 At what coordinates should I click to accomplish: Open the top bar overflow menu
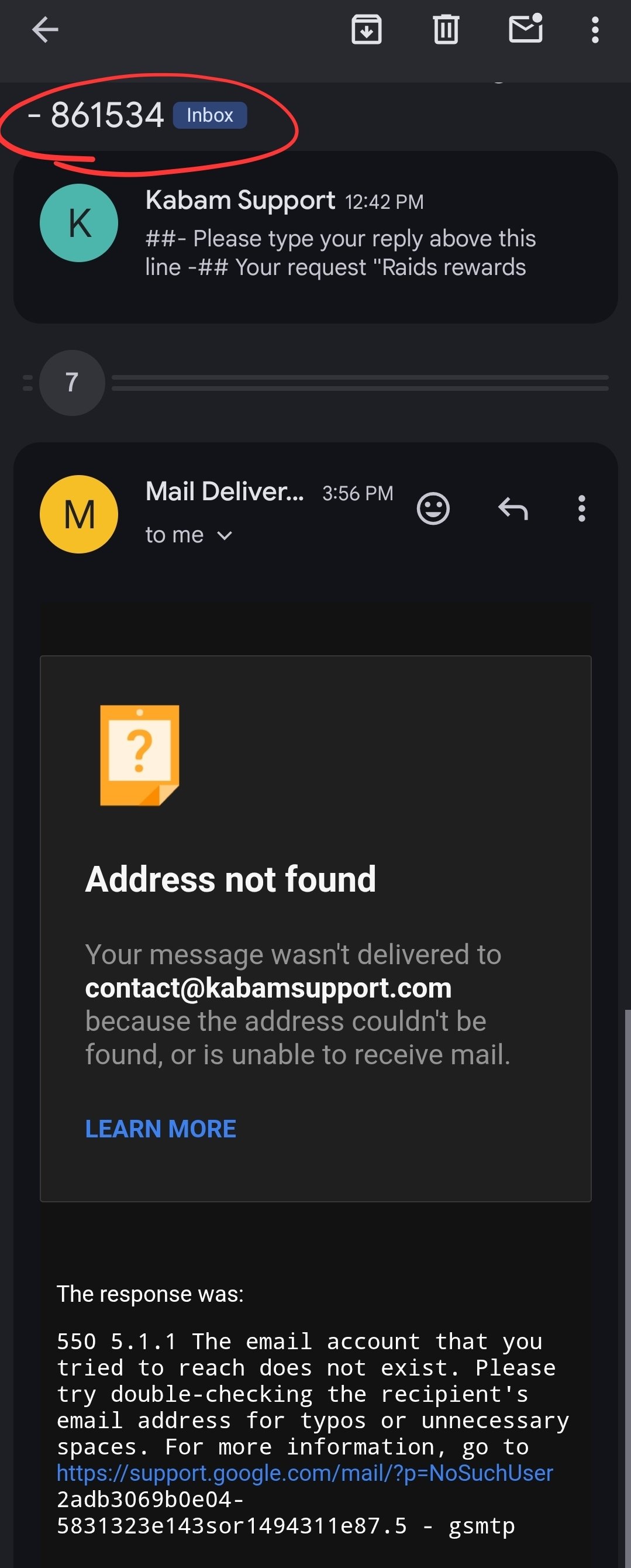(x=595, y=30)
